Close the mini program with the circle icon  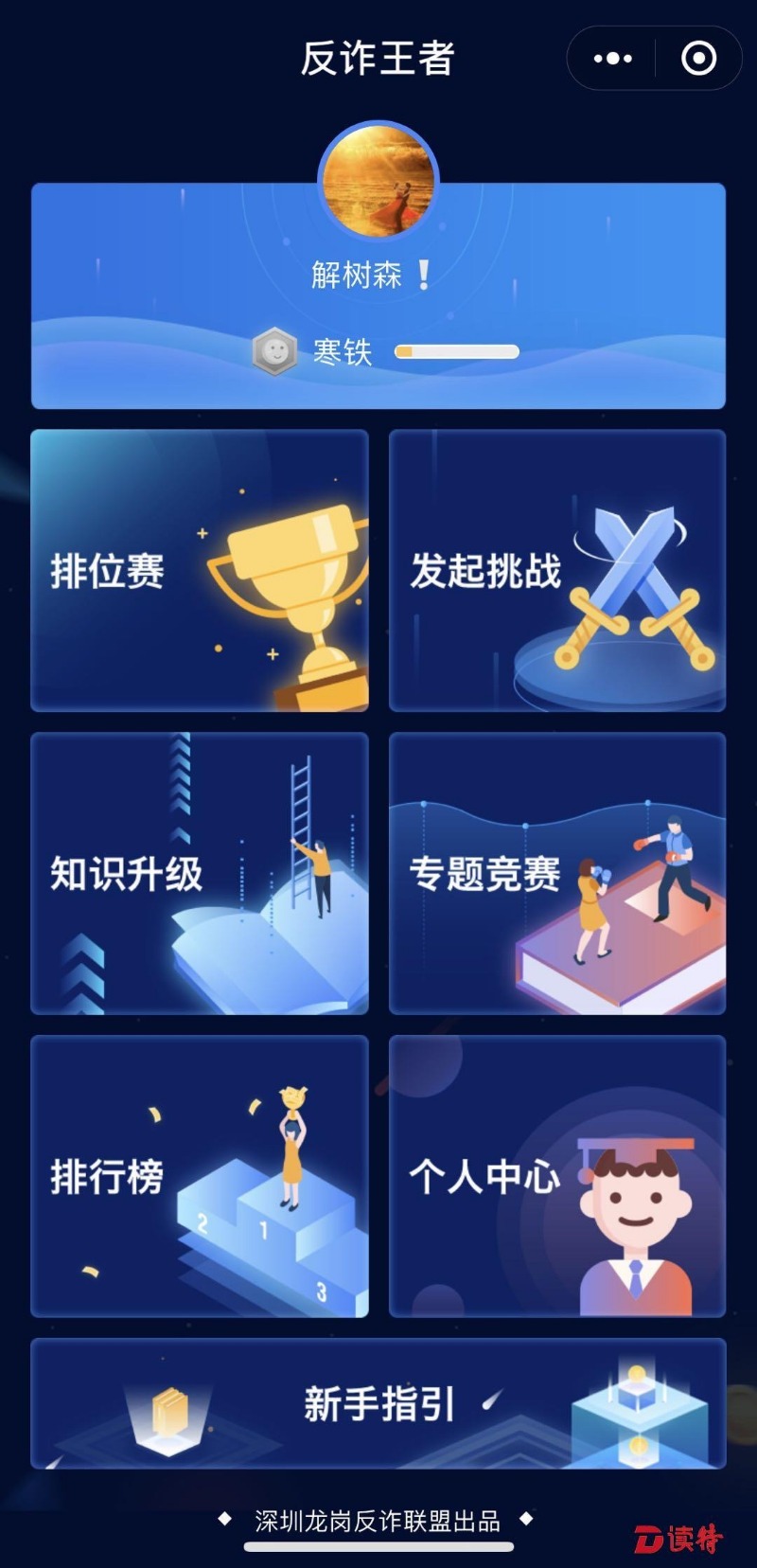pos(698,59)
